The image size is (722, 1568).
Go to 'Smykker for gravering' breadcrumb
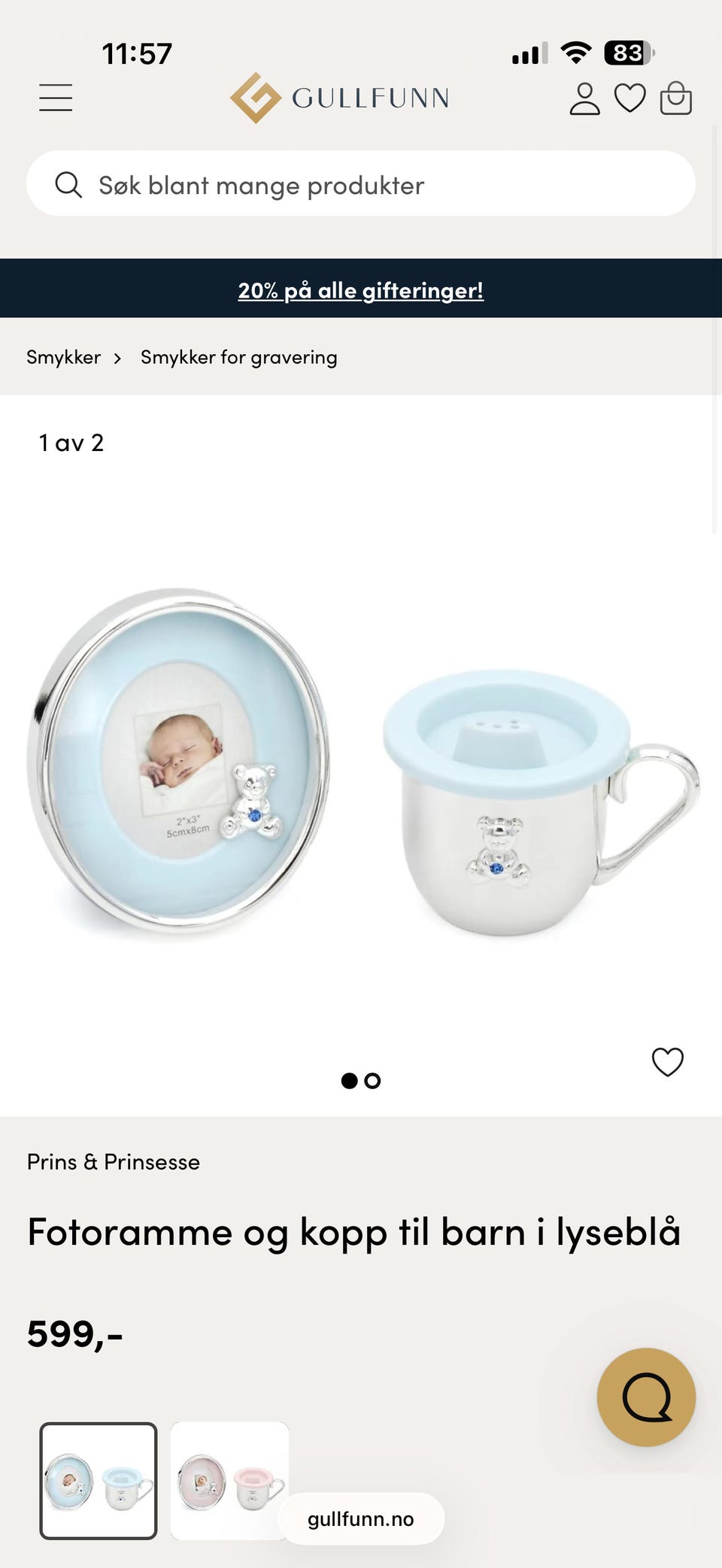pos(238,357)
